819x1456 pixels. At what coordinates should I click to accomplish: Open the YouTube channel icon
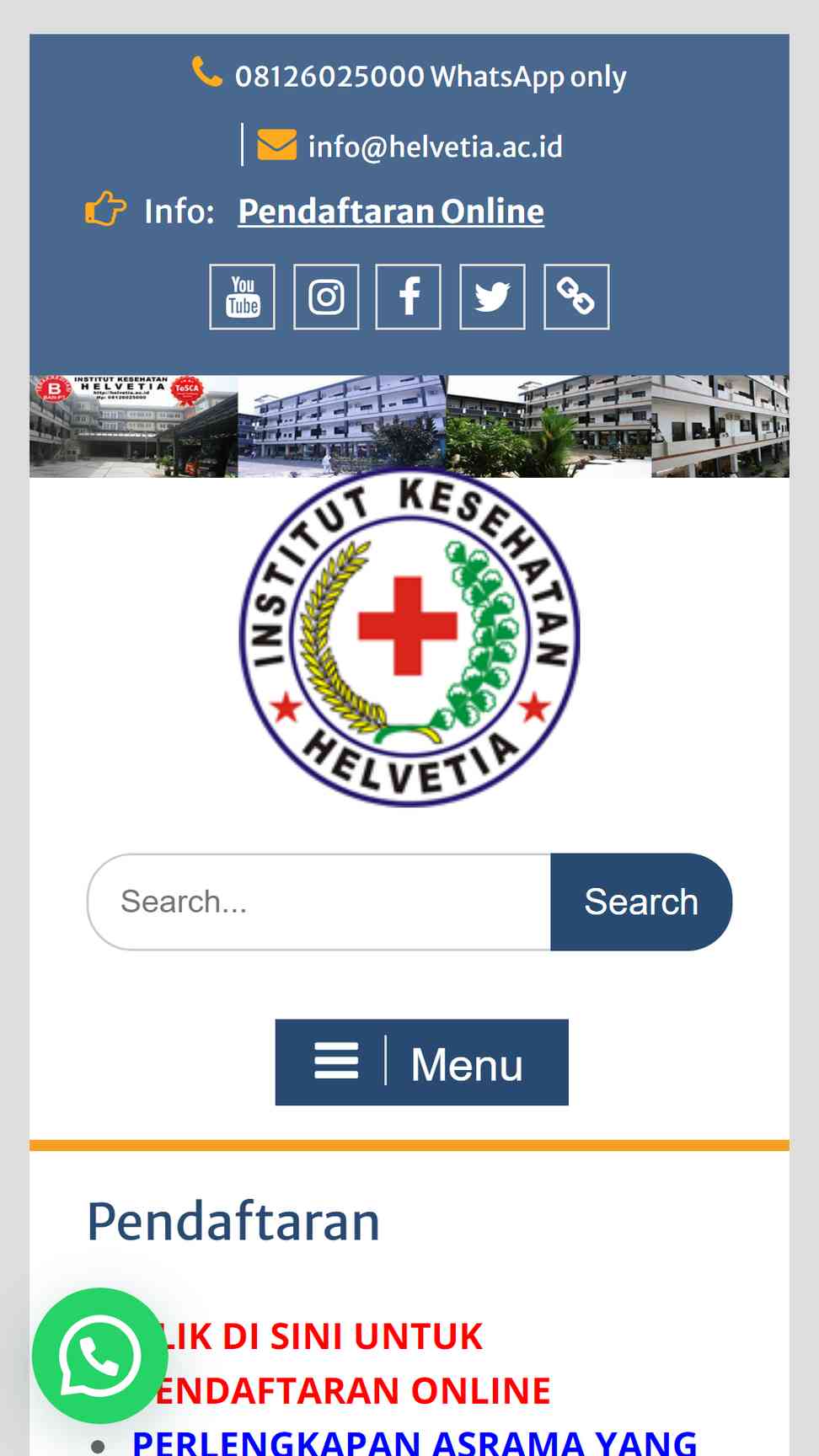(x=242, y=297)
